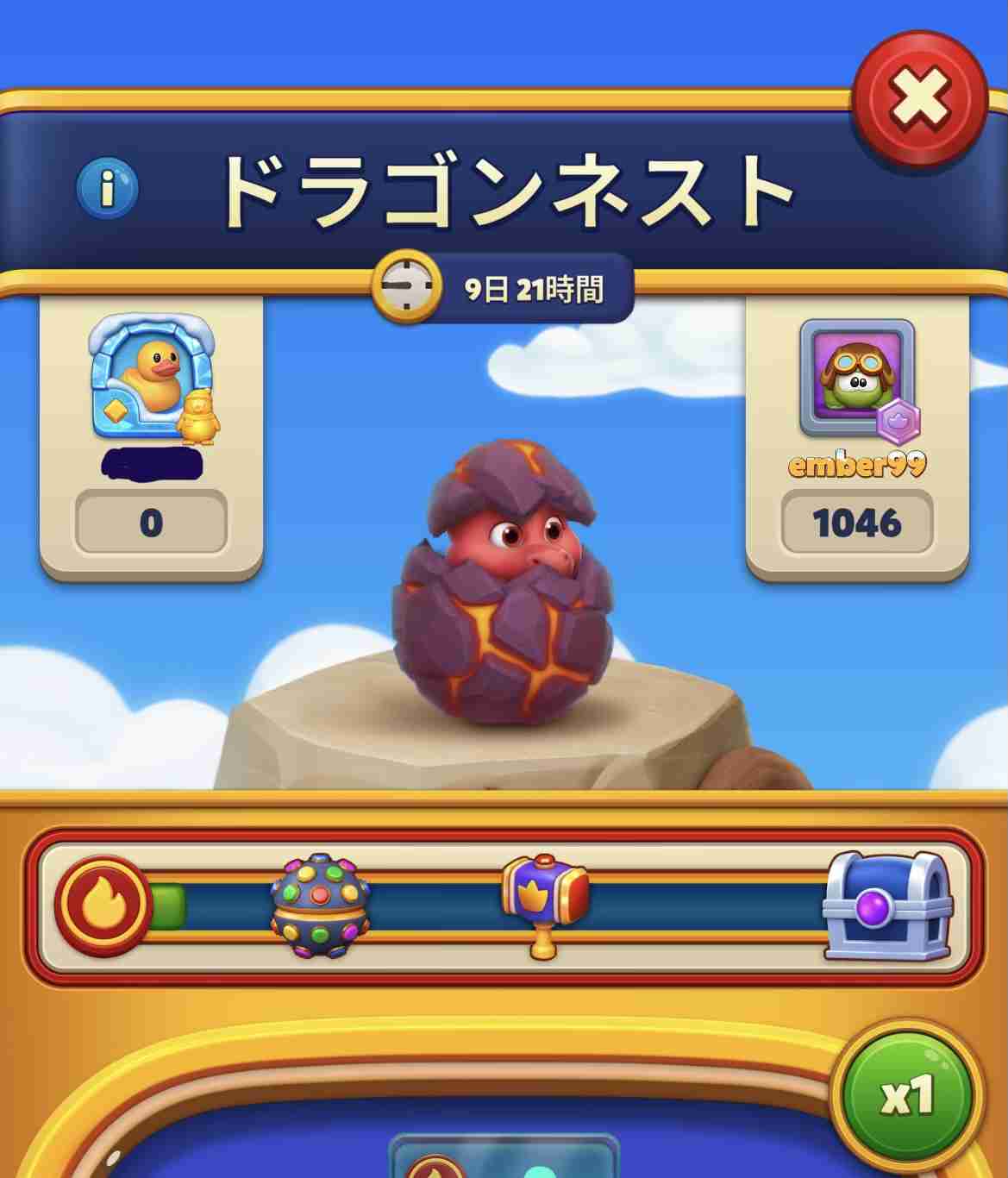Viewport: 1008px width, 1178px height.
Task: Open the event info with the i button
Action: point(107,186)
